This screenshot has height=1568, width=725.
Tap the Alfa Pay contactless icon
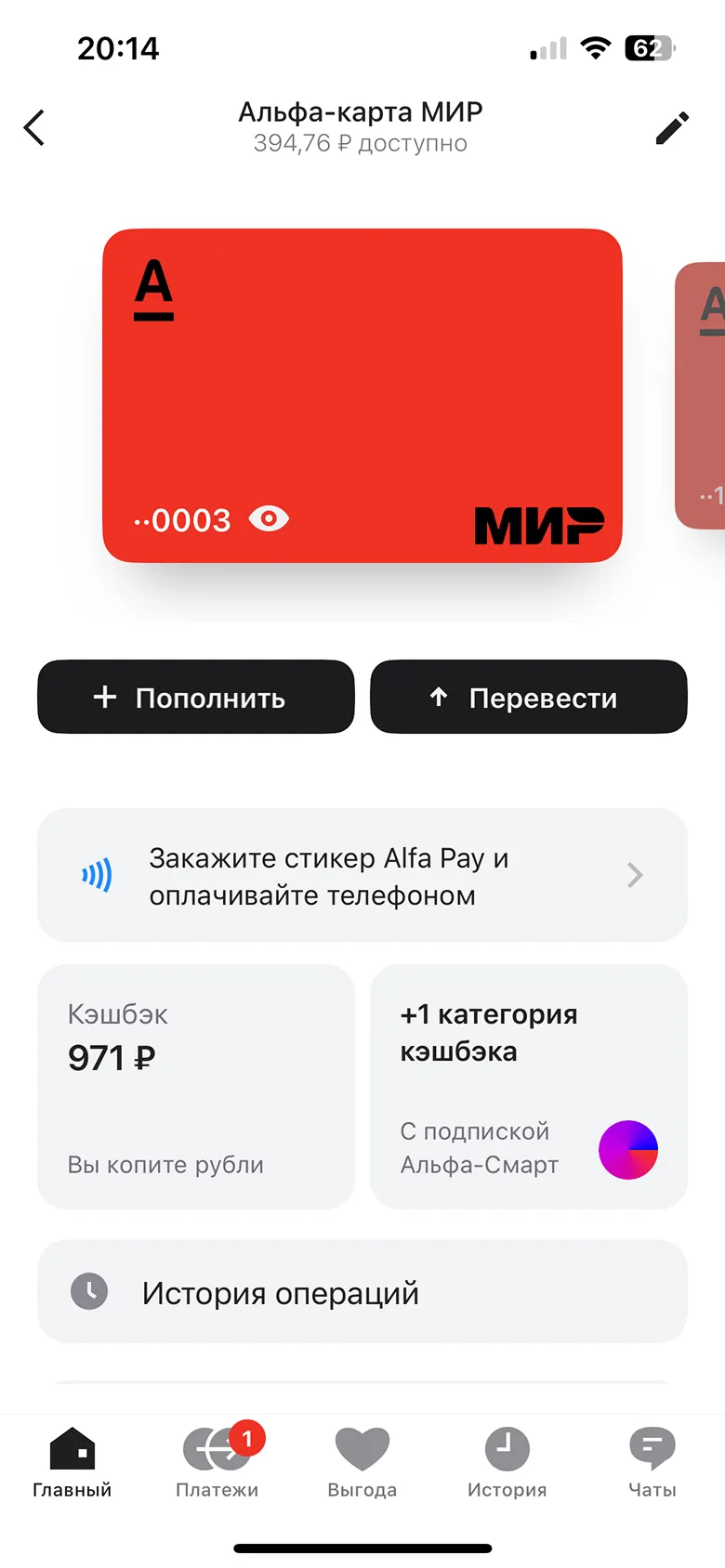pos(97,874)
